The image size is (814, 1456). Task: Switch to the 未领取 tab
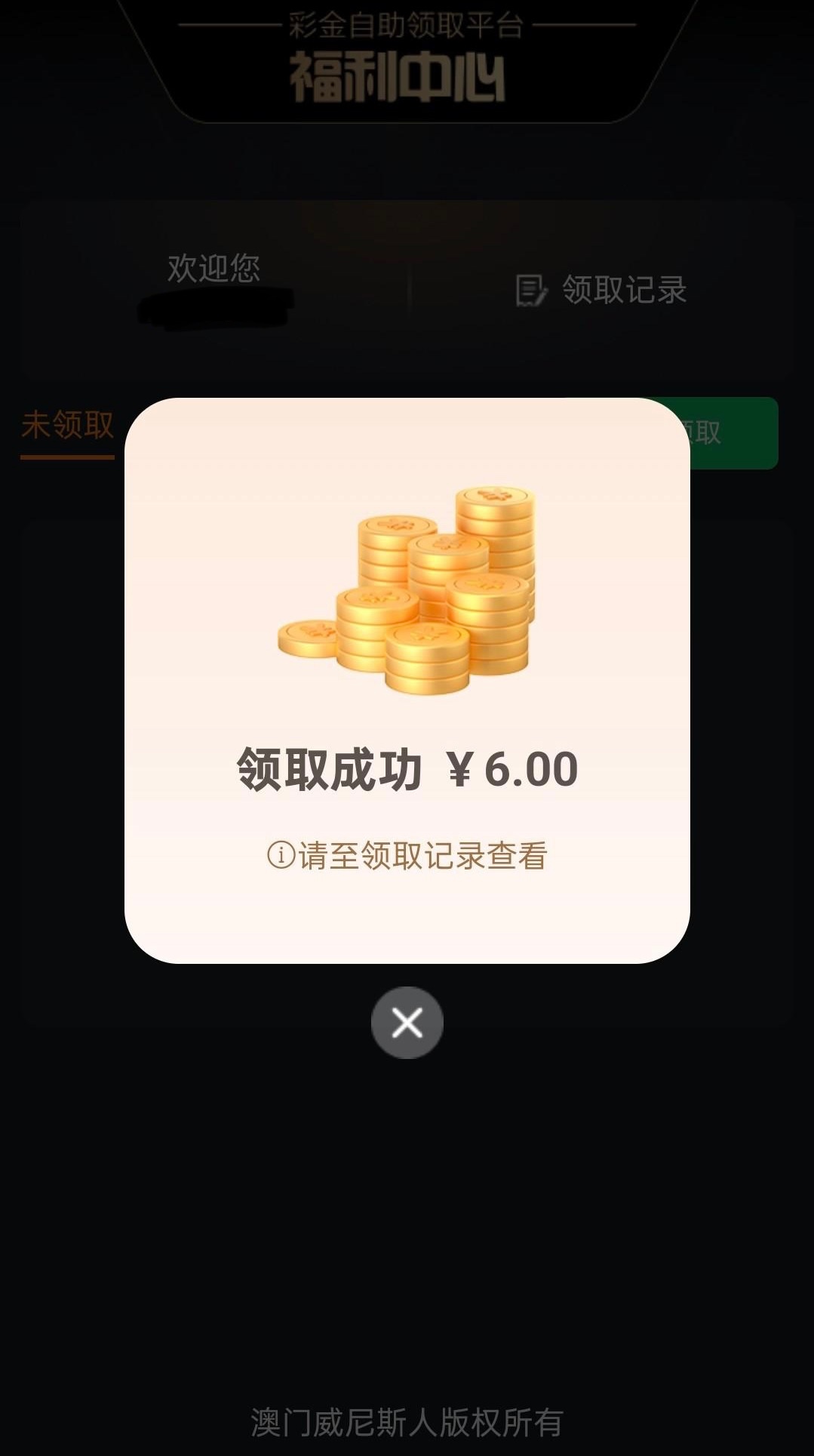[x=67, y=426]
